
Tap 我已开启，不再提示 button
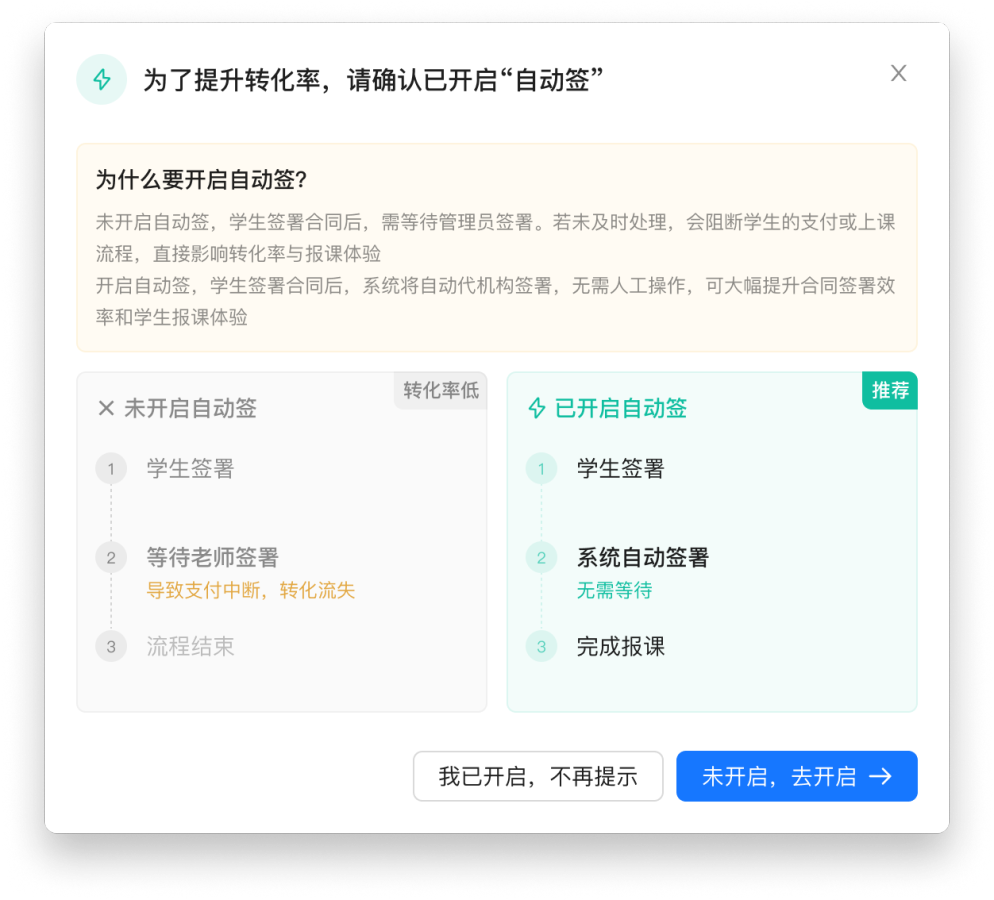[x=538, y=777]
